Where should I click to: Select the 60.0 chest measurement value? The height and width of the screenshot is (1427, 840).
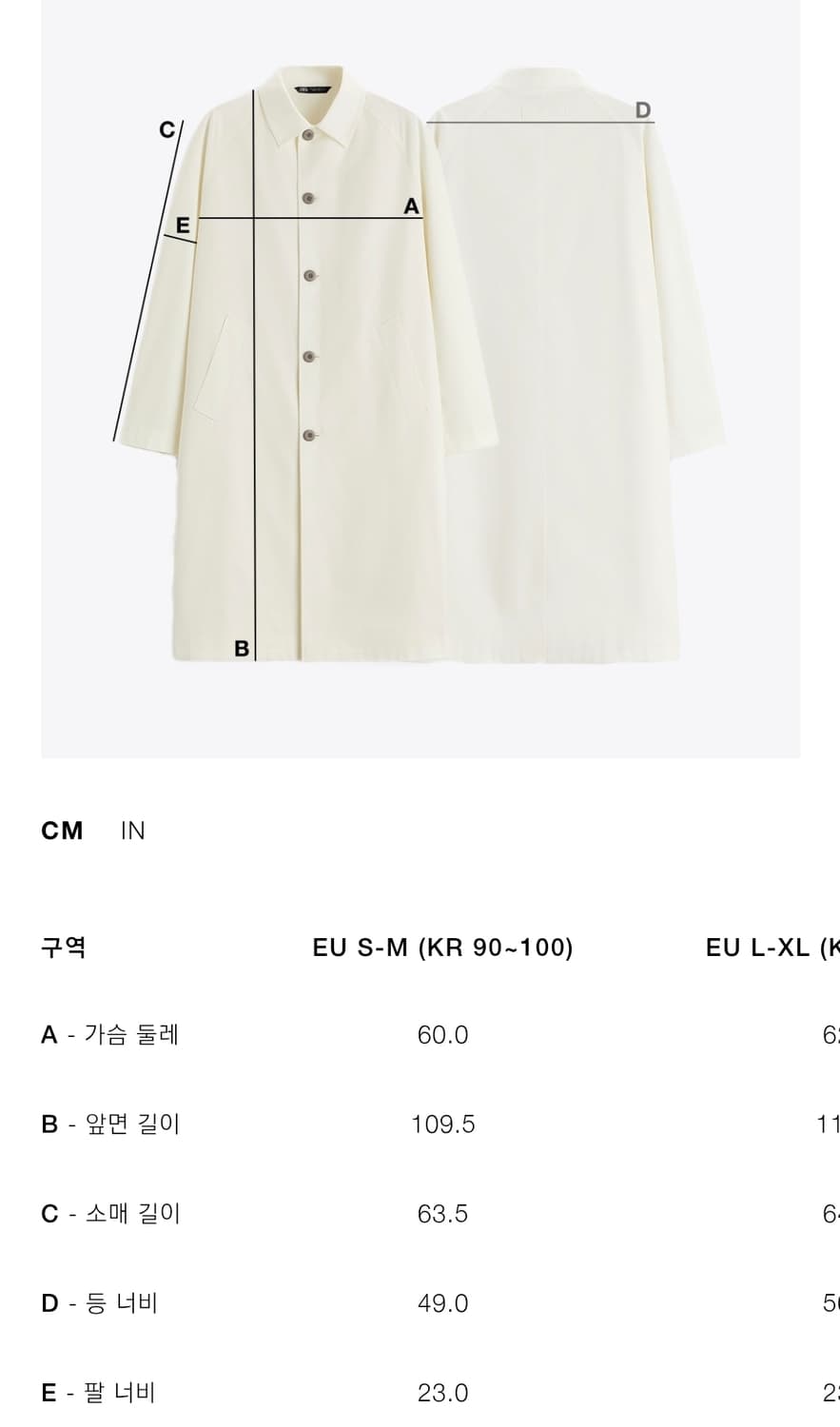(x=443, y=1034)
